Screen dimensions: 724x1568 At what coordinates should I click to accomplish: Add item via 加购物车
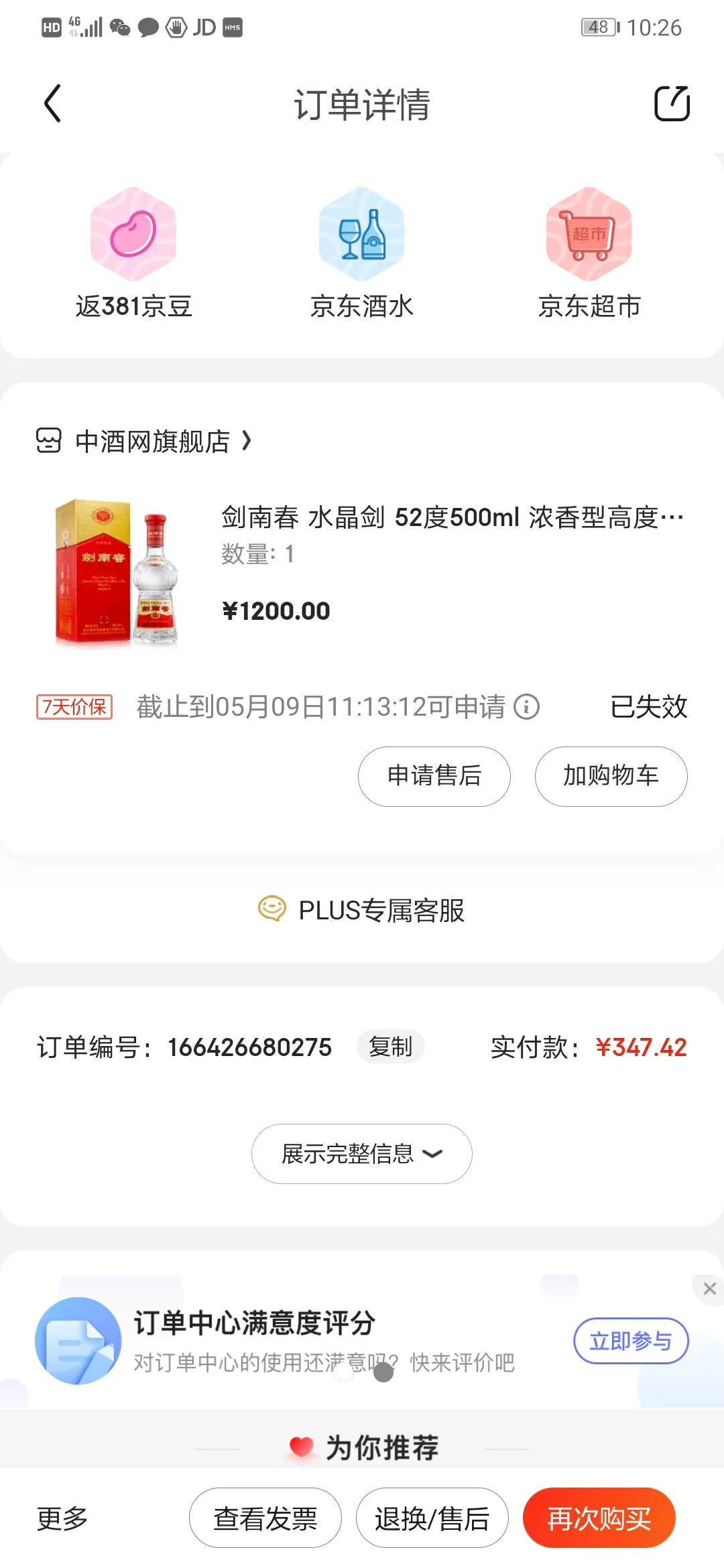tap(611, 777)
